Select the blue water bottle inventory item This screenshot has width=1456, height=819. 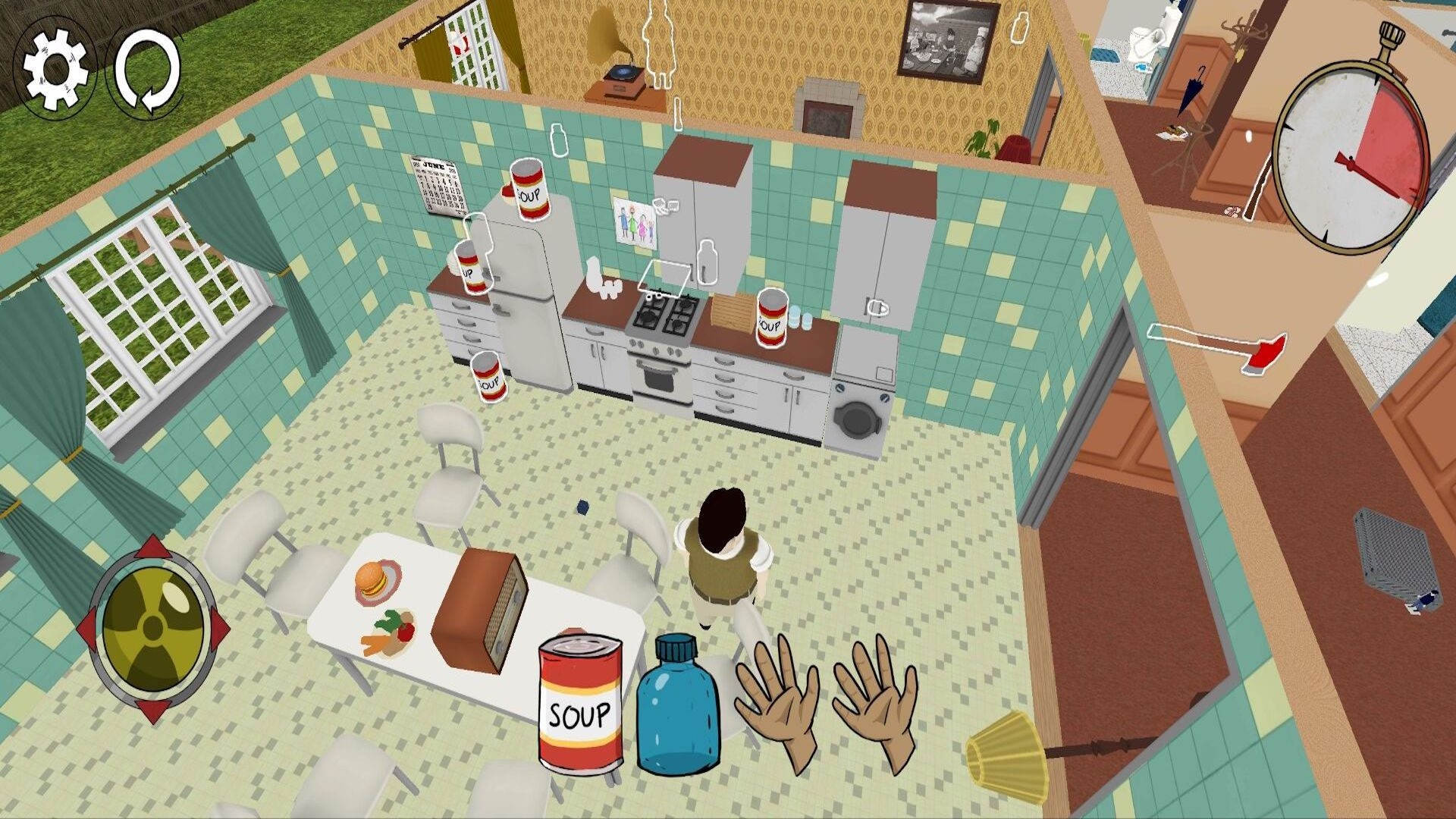(677, 709)
